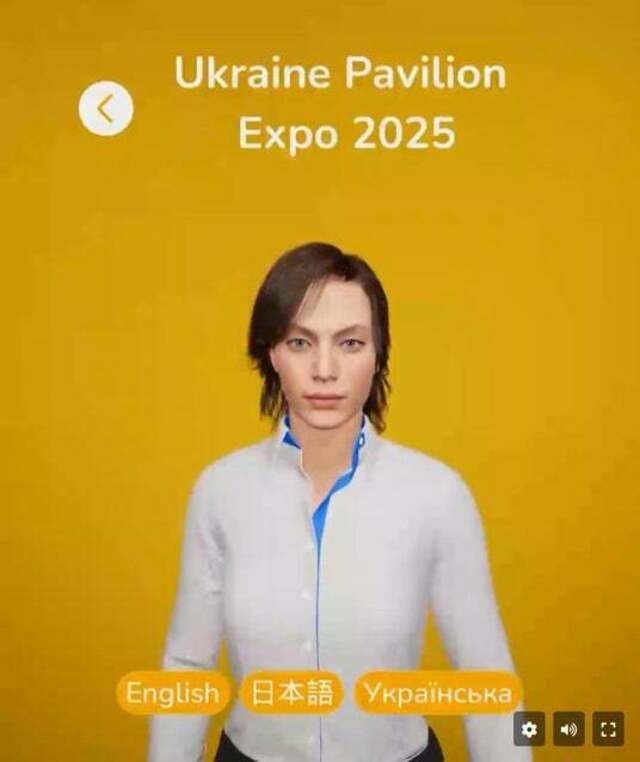Go back with the arrow button

(x=105, y=108)
